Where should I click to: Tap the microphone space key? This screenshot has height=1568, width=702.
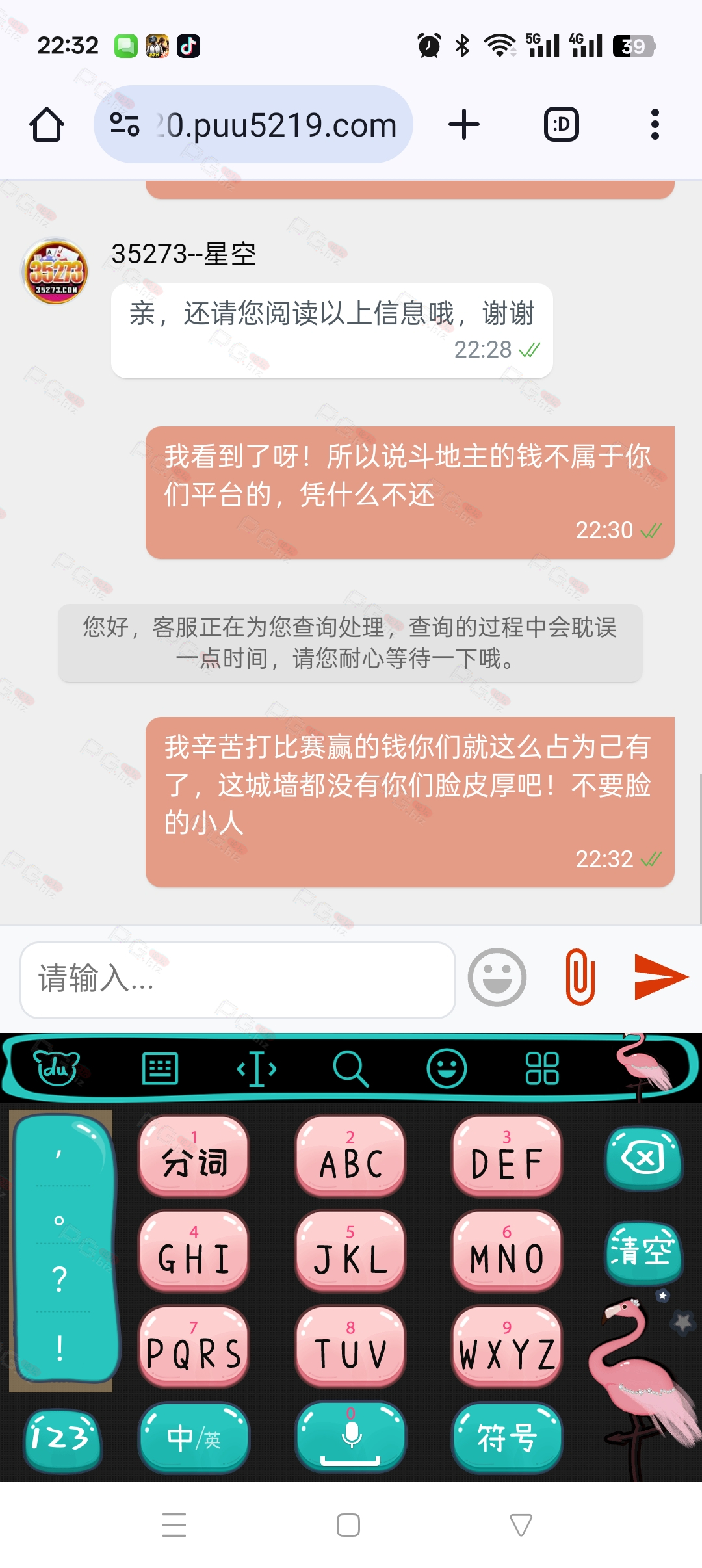coord(351,1437)
